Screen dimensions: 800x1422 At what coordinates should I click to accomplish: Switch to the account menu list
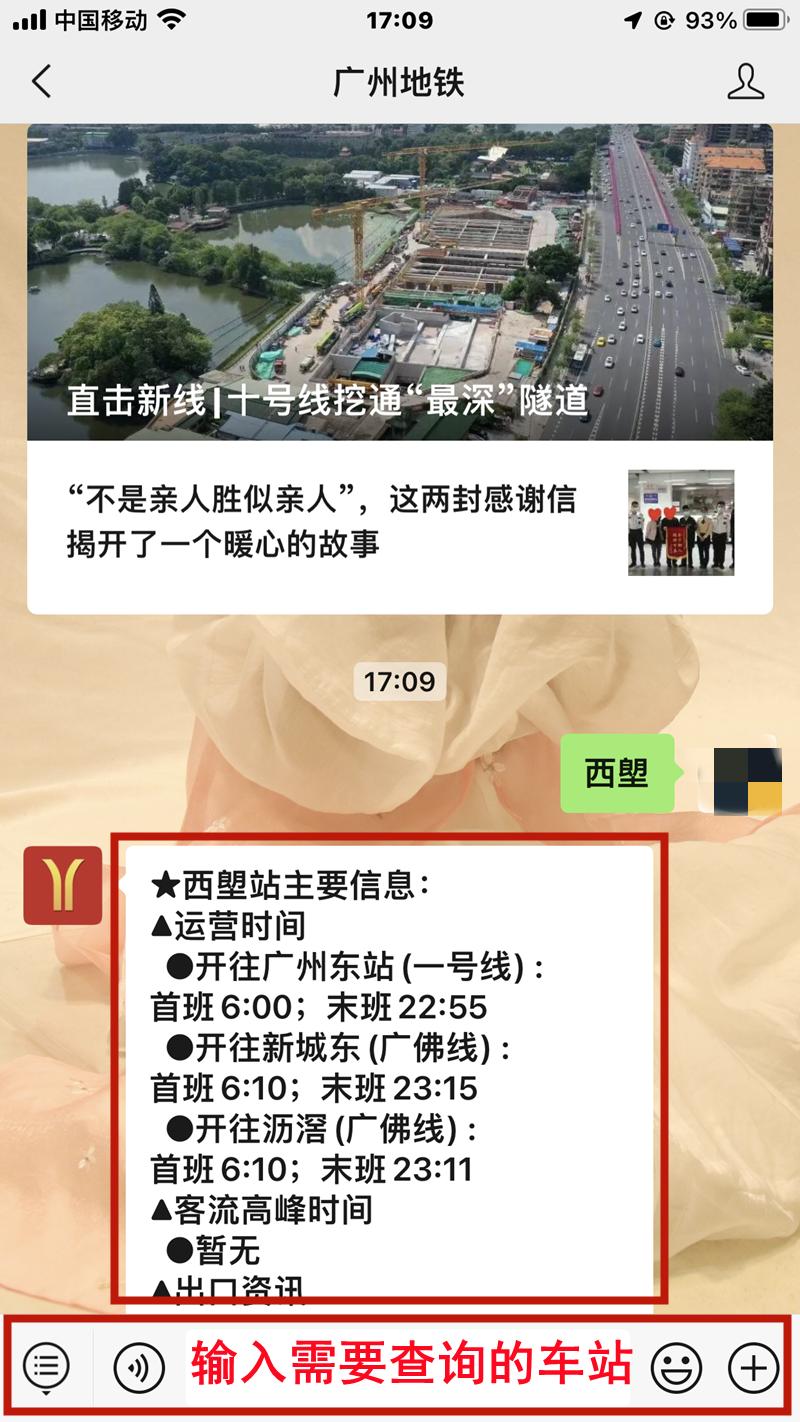(x=46, y=1366)
